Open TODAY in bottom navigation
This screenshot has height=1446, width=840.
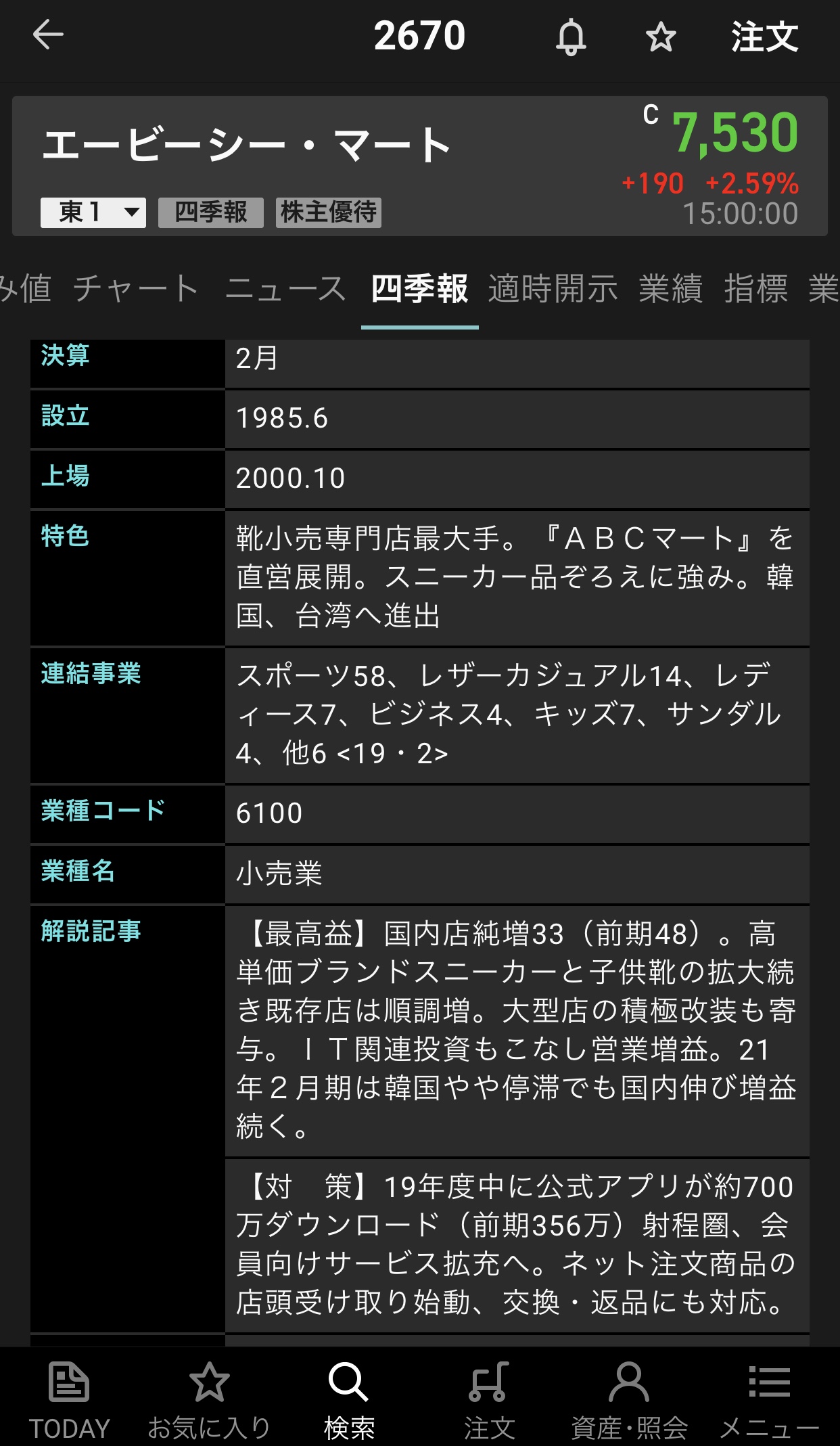click(69, 1400)
